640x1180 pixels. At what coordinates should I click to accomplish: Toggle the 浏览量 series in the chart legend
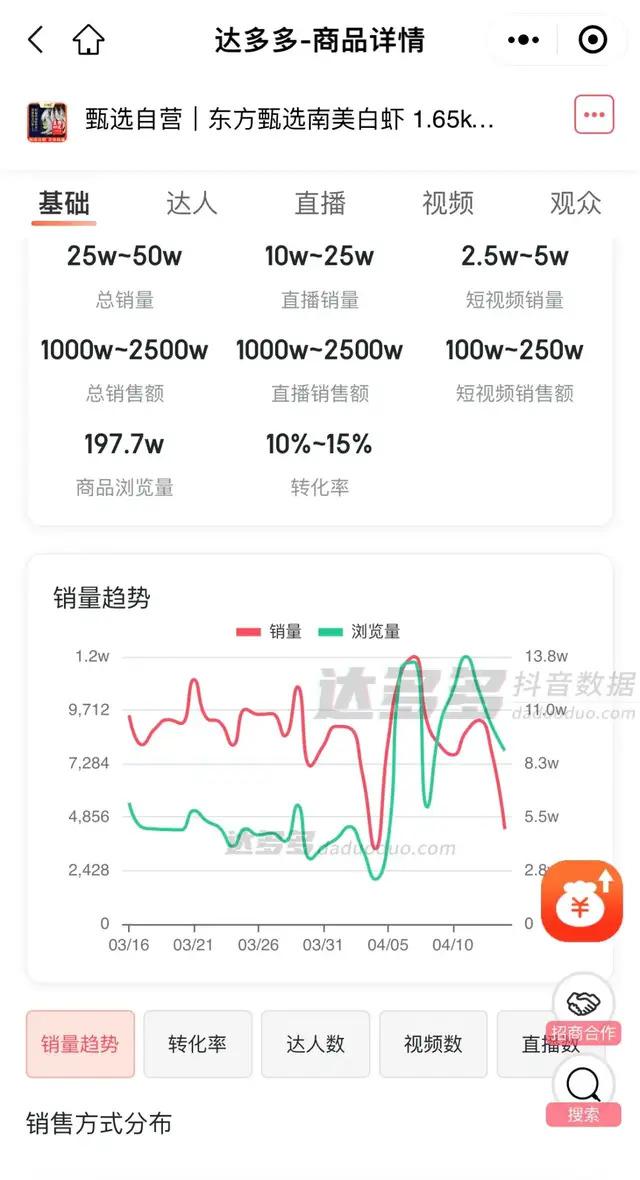(x=359, y=631)
